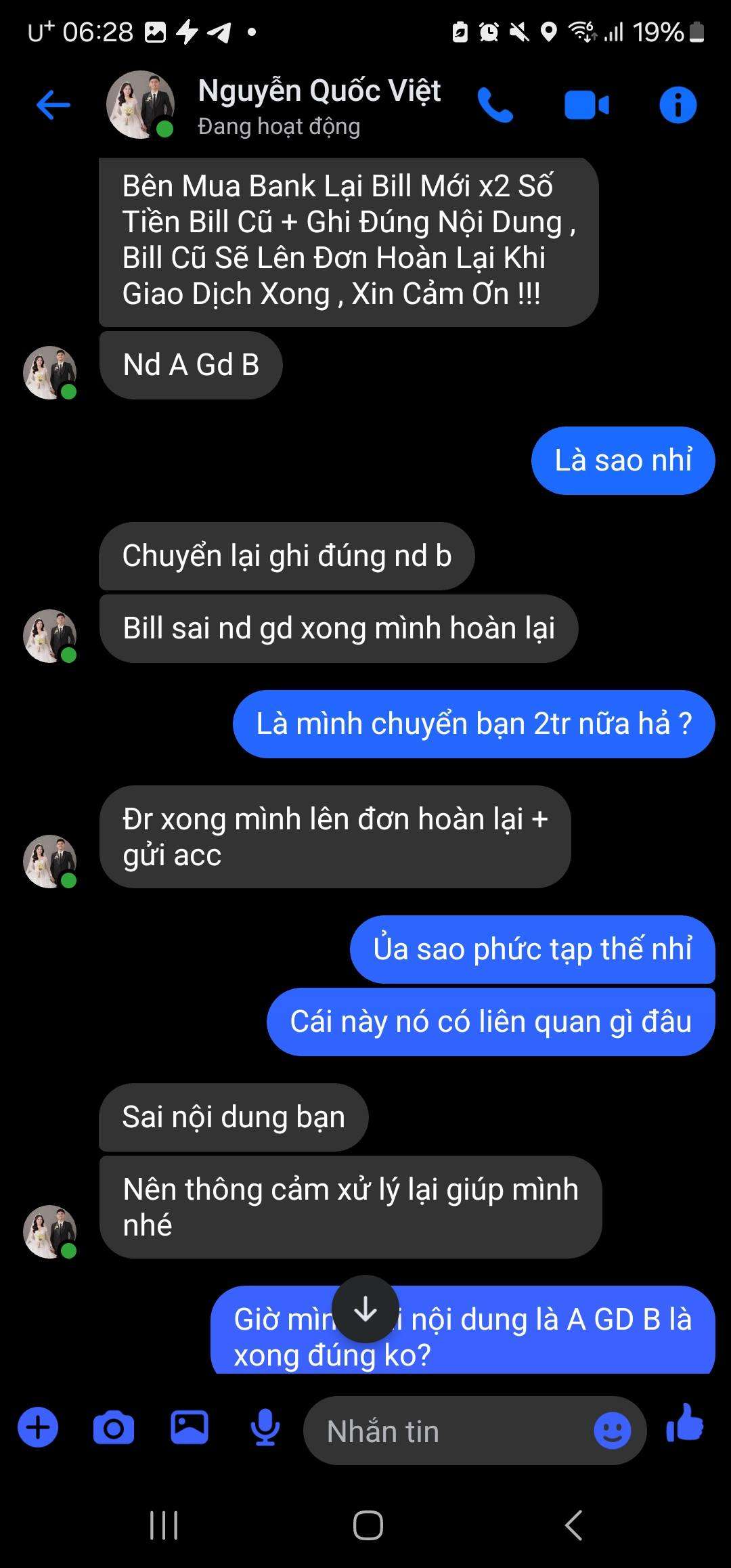Image resolution: width=731 pixels, height=1568 pixels.
Task: Open the photo gallery picker
Action: pyautogui.click(x=190, y=1427)
